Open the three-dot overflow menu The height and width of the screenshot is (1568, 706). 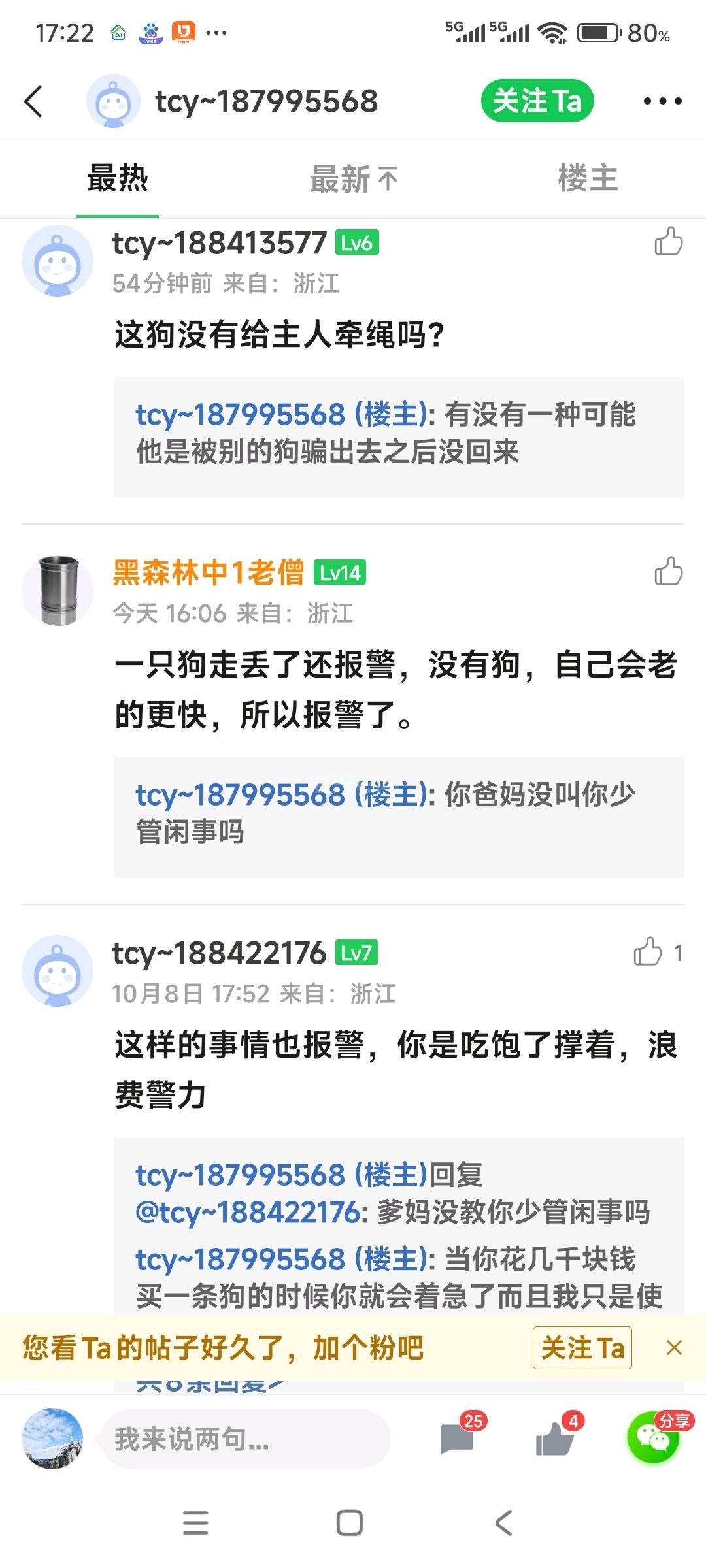click(662, 101)
